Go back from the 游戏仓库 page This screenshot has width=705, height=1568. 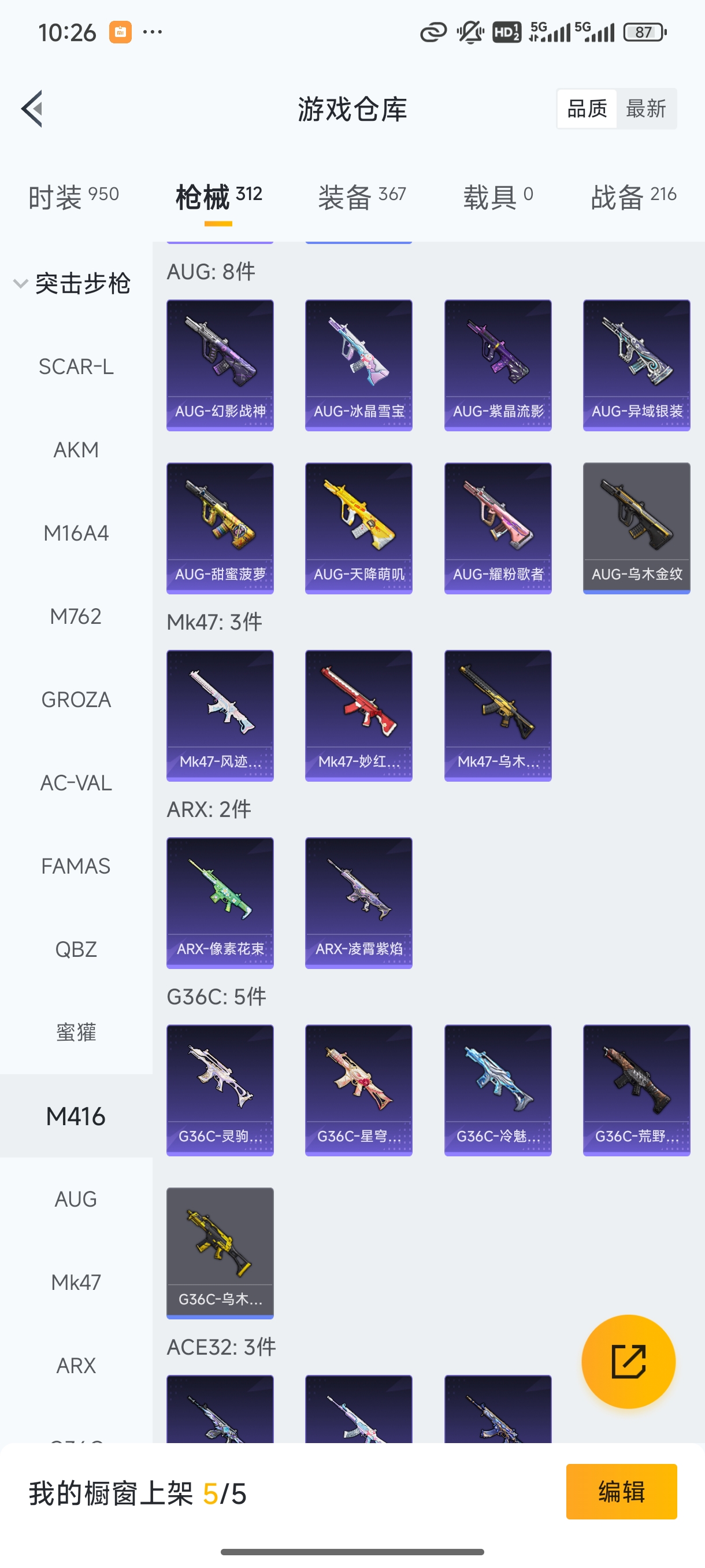tap(32, 109)
